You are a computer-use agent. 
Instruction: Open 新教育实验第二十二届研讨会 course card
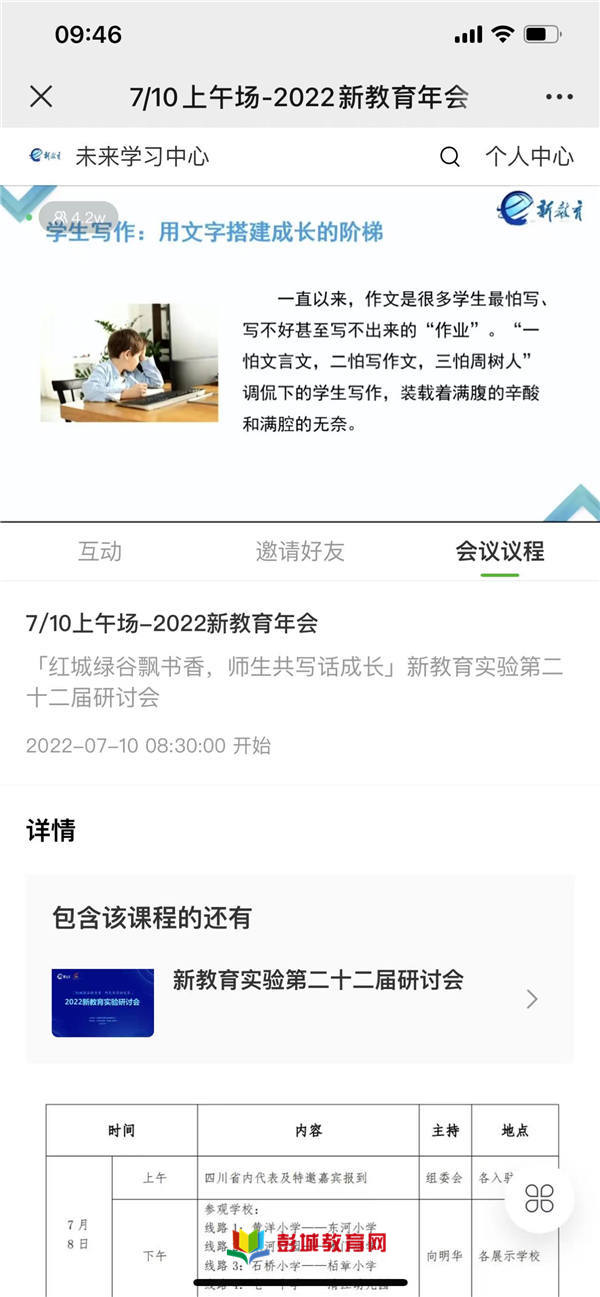(x=300, y=999)
